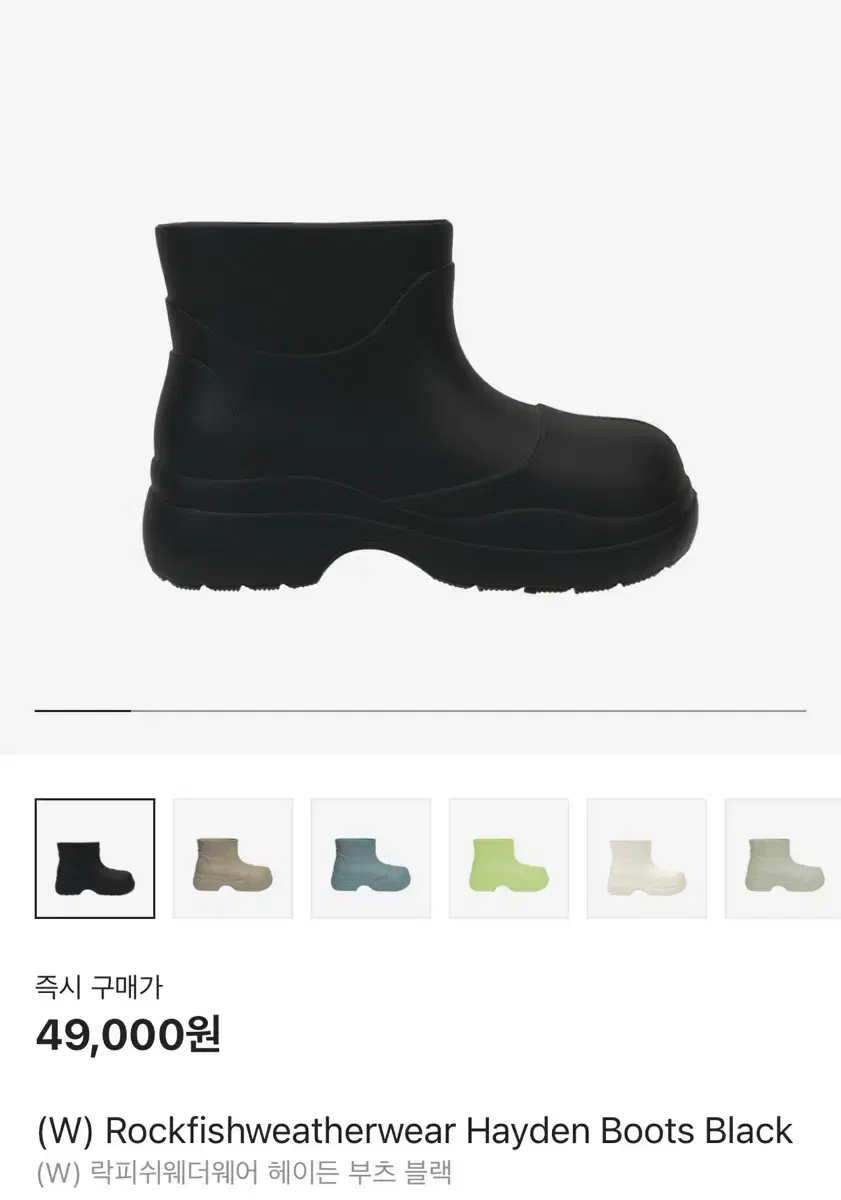Open the main black boot product photo
The image size is (841, 1200).
click(420, 400)
